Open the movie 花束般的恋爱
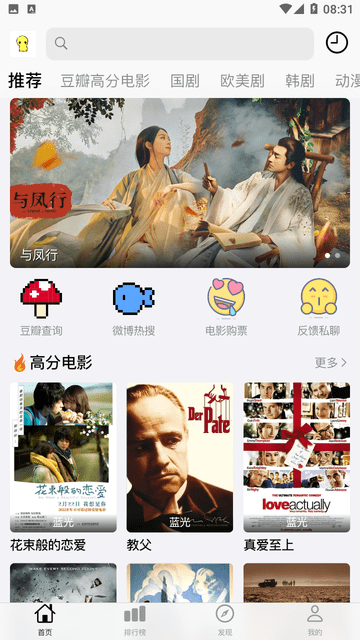Image resolution: width=360 pixels, height=640 pixels. [63, 467]
